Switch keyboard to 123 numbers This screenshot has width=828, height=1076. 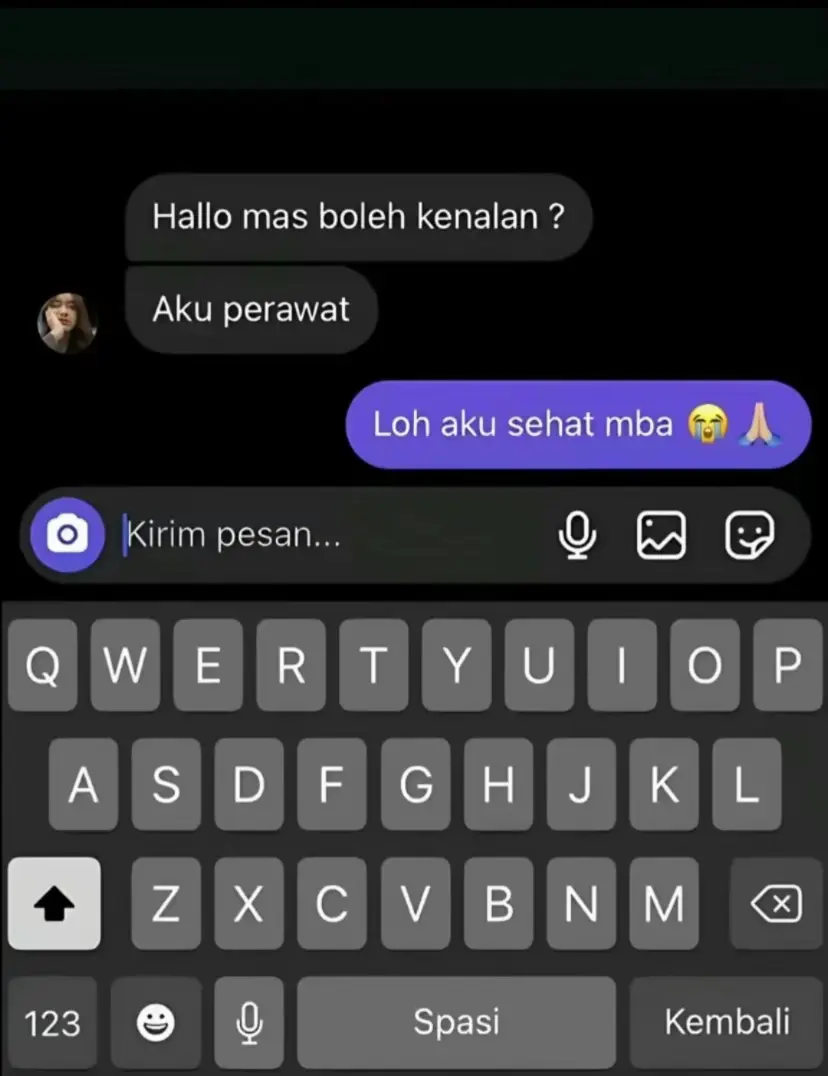click(x=52, y=1023)
